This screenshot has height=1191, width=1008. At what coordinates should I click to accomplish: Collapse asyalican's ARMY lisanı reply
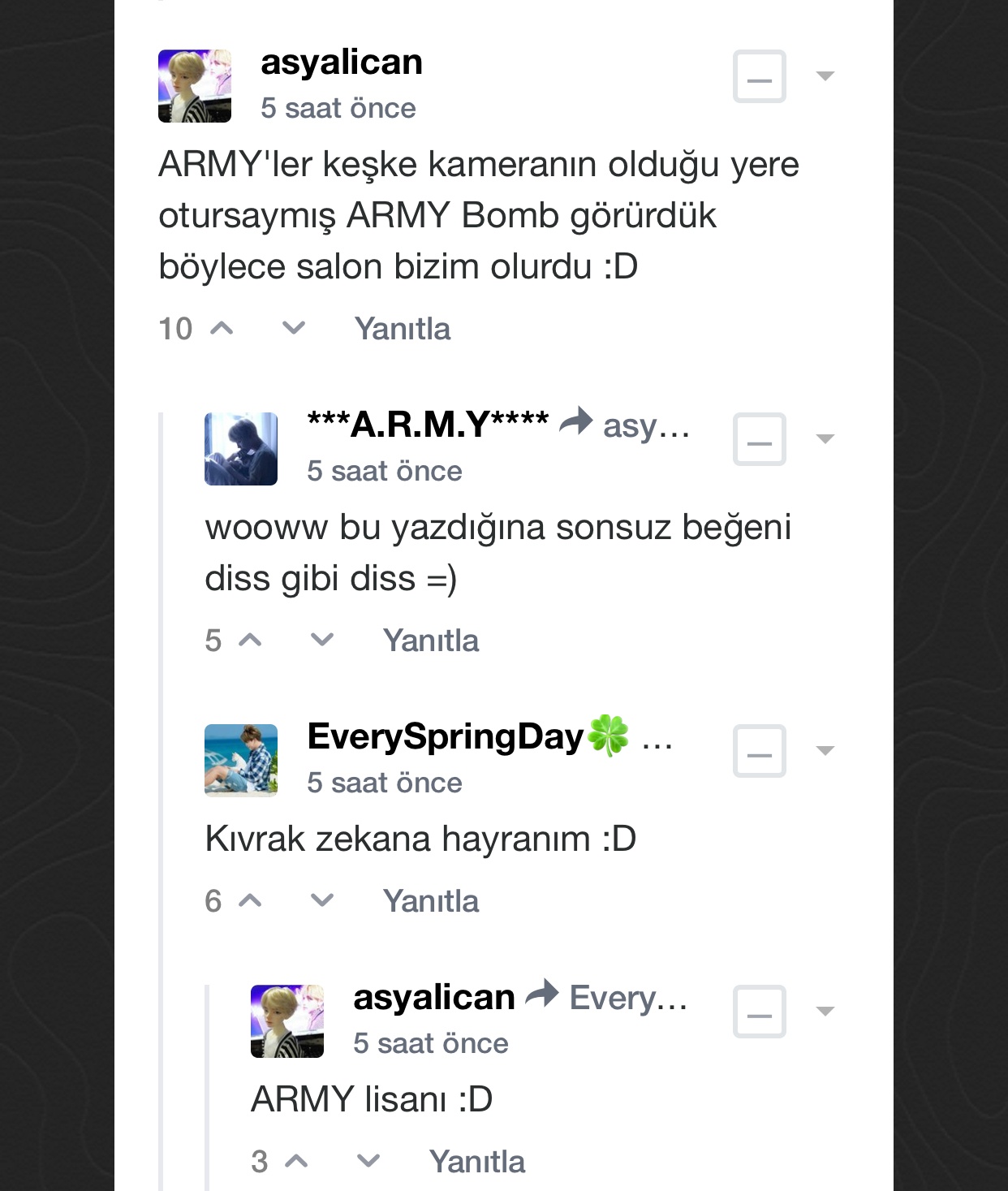click(x=759, y=1012)
